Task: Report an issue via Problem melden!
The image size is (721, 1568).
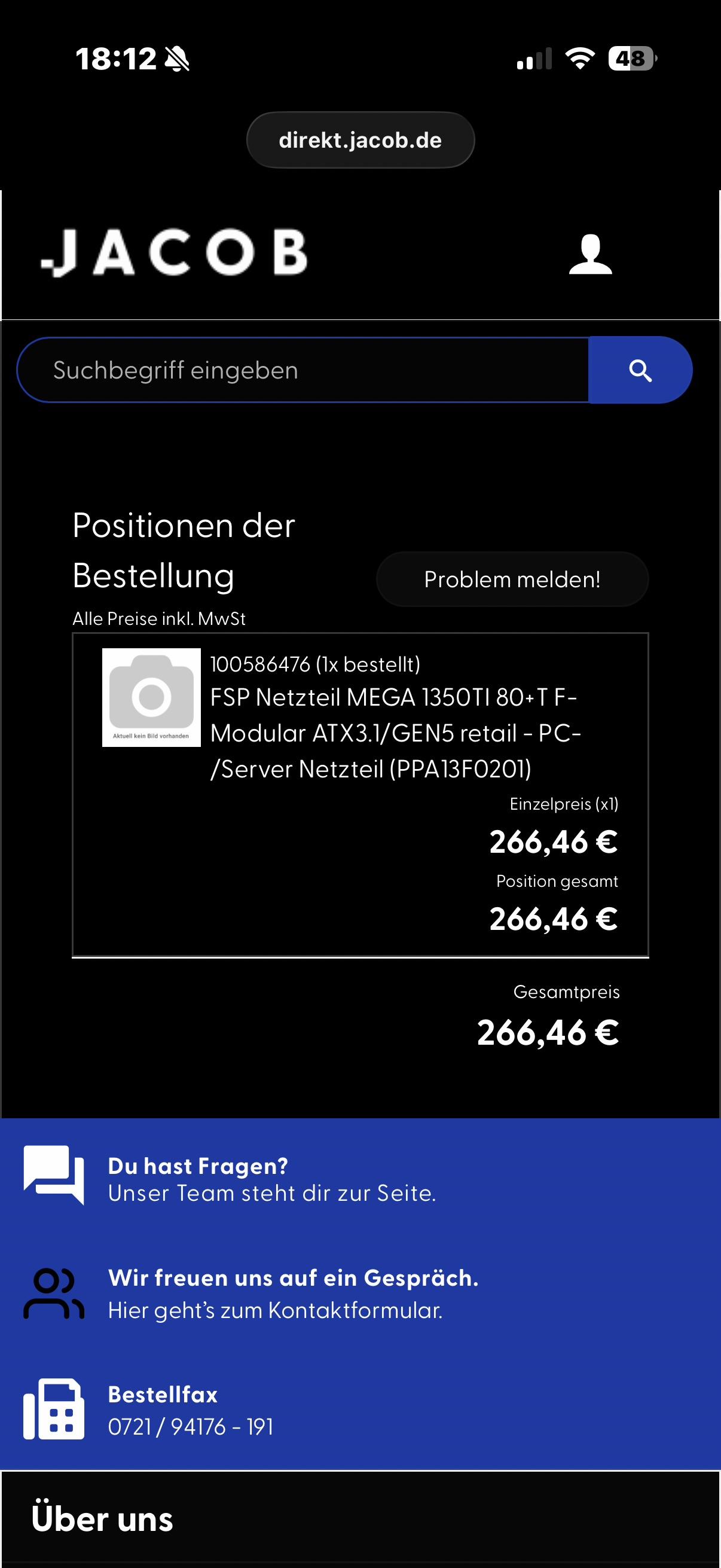Action: coord(512,579)
